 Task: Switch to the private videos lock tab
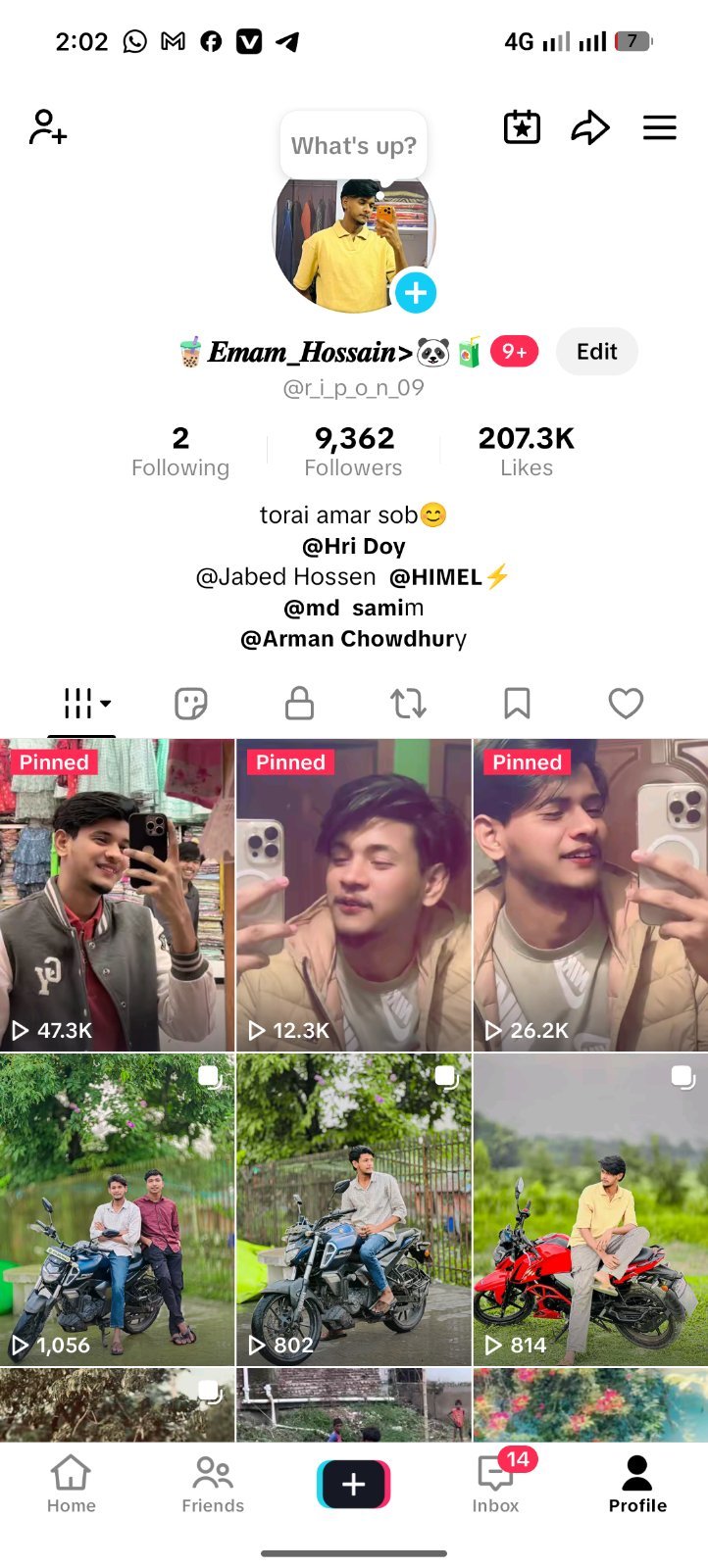299,703
